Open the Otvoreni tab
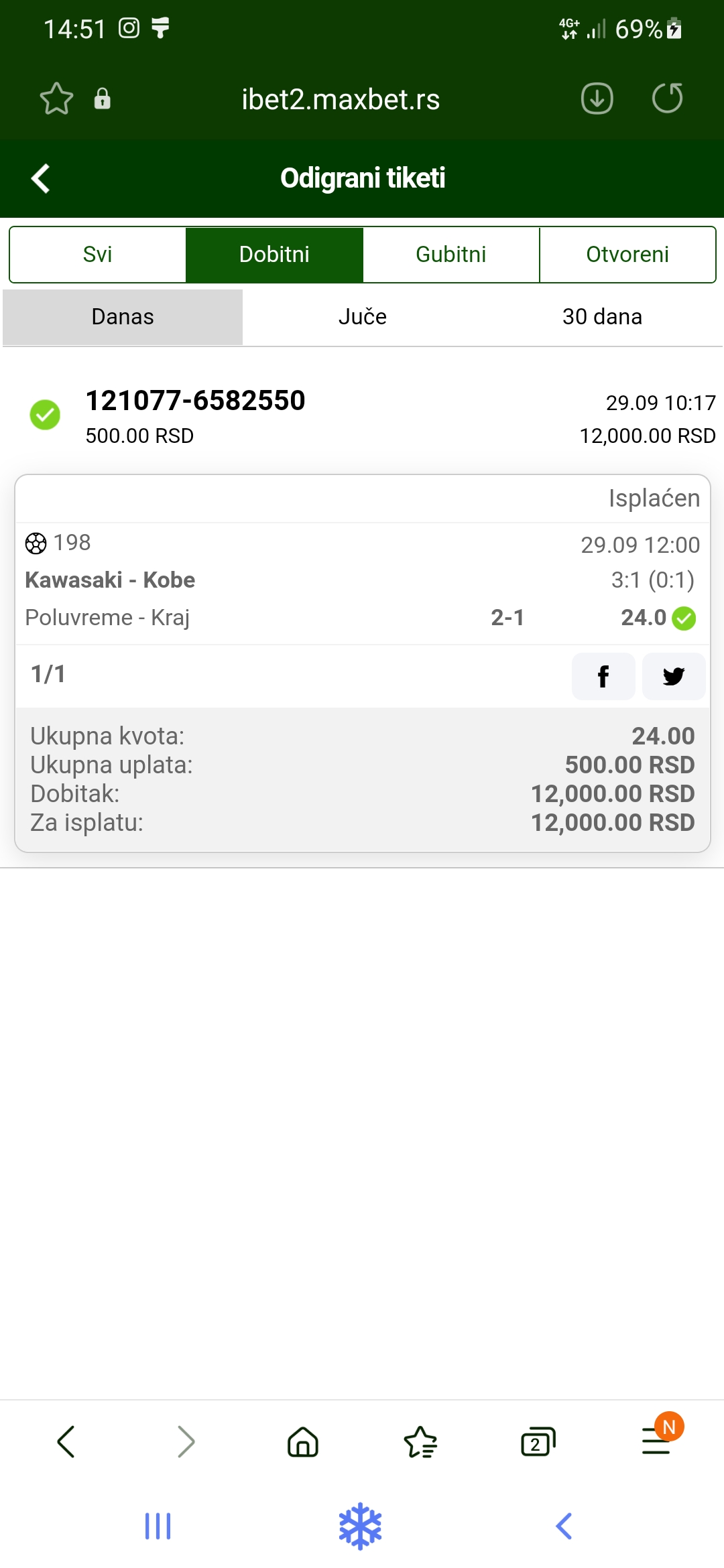Viewport: 724px width, 1568px height. [x=627, y=255]
